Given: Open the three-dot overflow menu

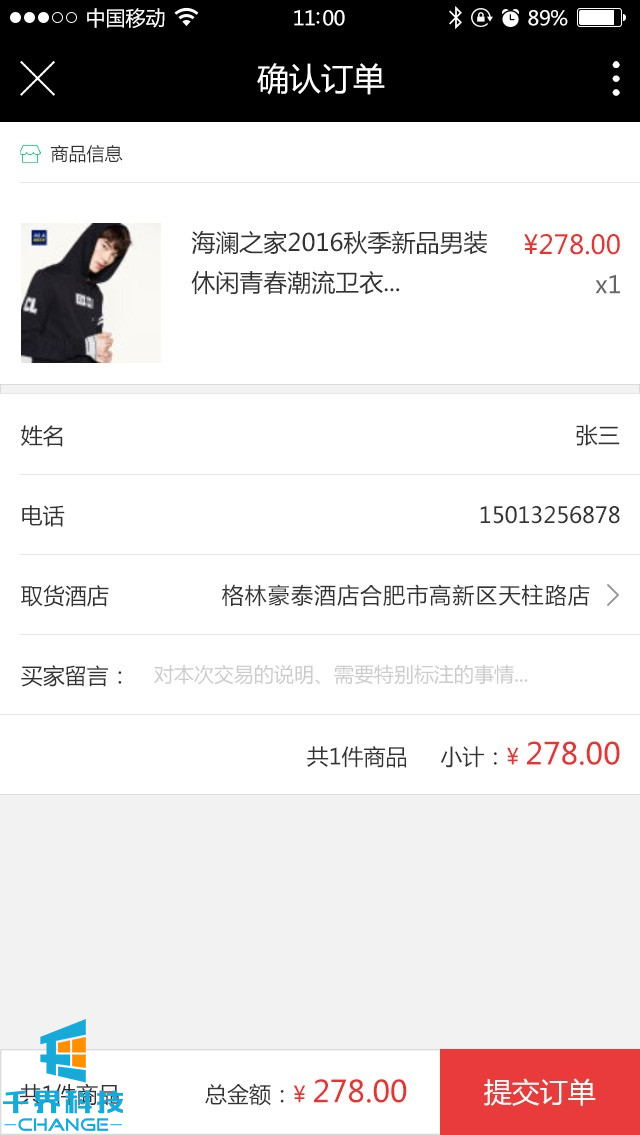Looking at the screenshot, I should (615, 78).
